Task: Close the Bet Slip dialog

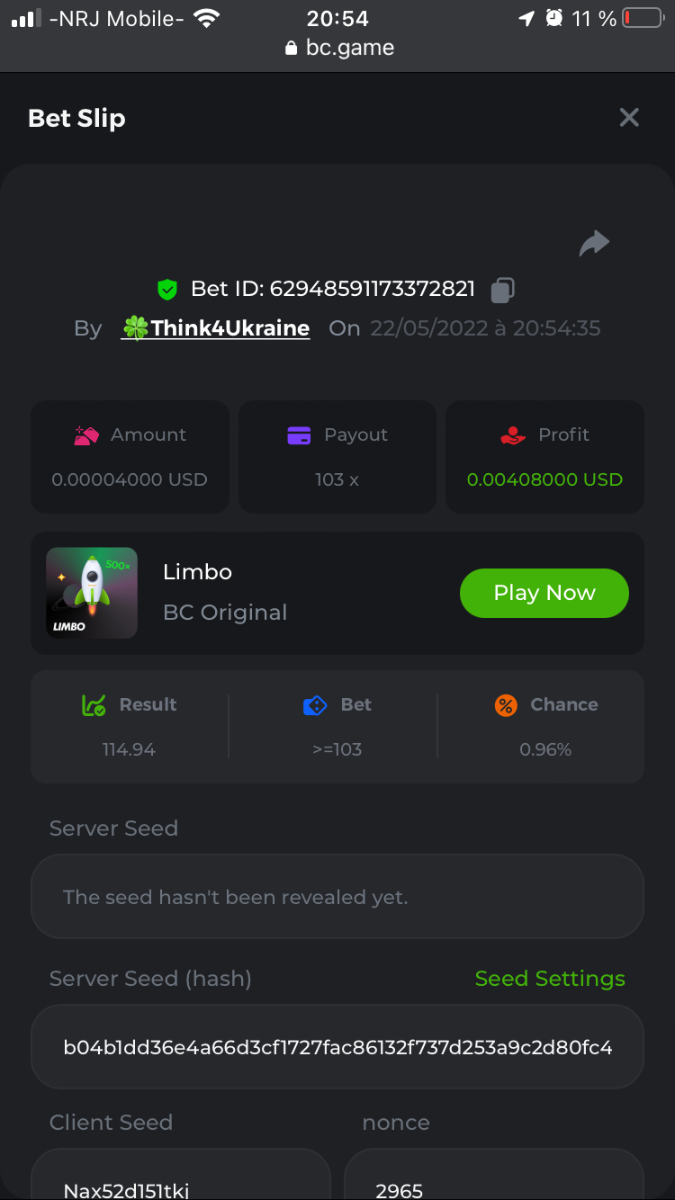Action: pyautogui.click(x=629, y=118)
